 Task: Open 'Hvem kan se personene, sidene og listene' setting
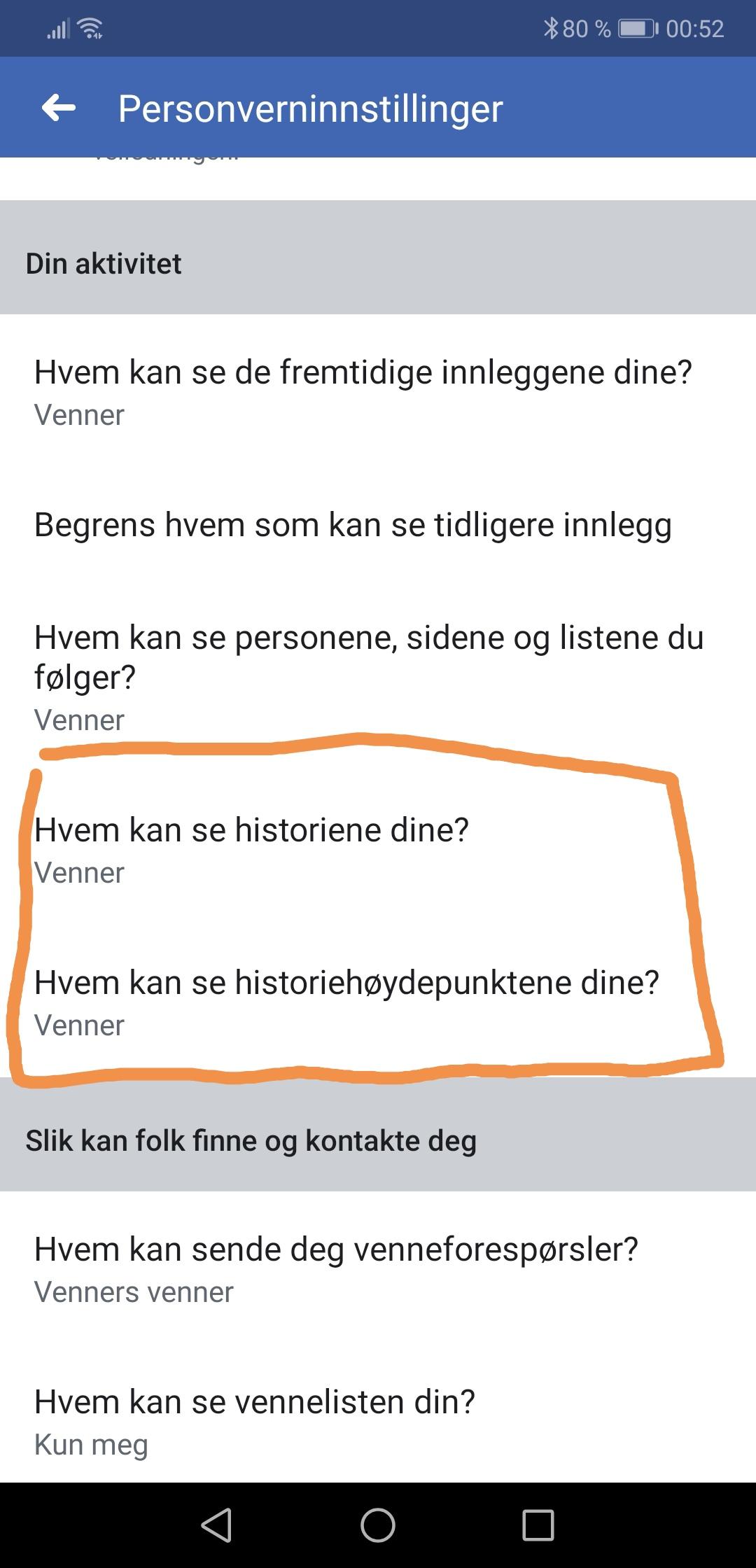pos(378,677)
